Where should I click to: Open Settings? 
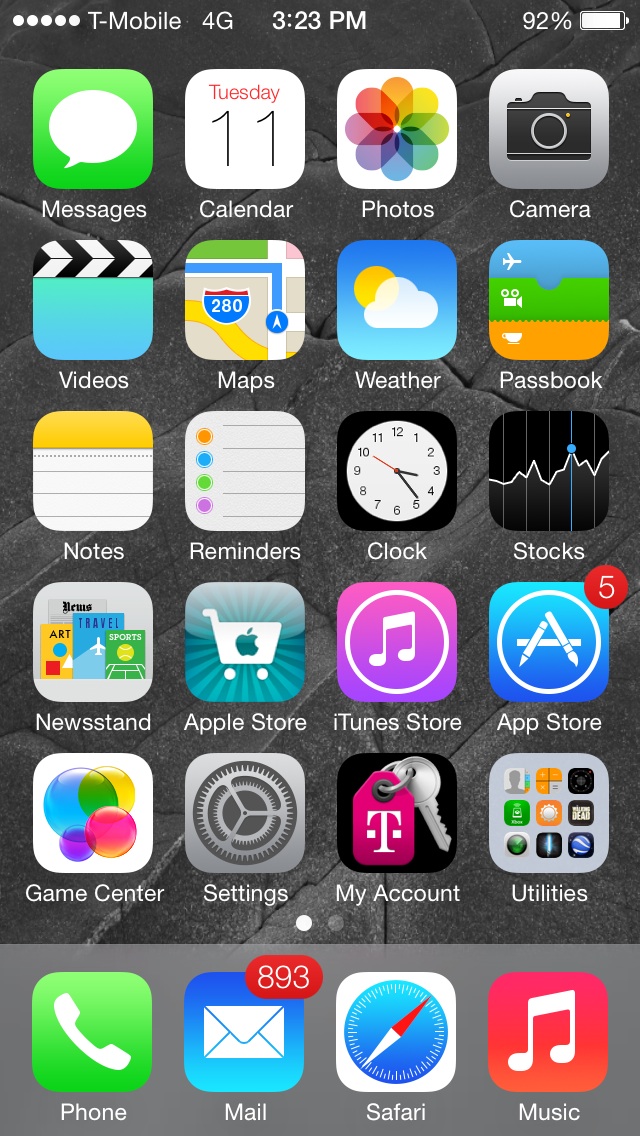[245, 813]
